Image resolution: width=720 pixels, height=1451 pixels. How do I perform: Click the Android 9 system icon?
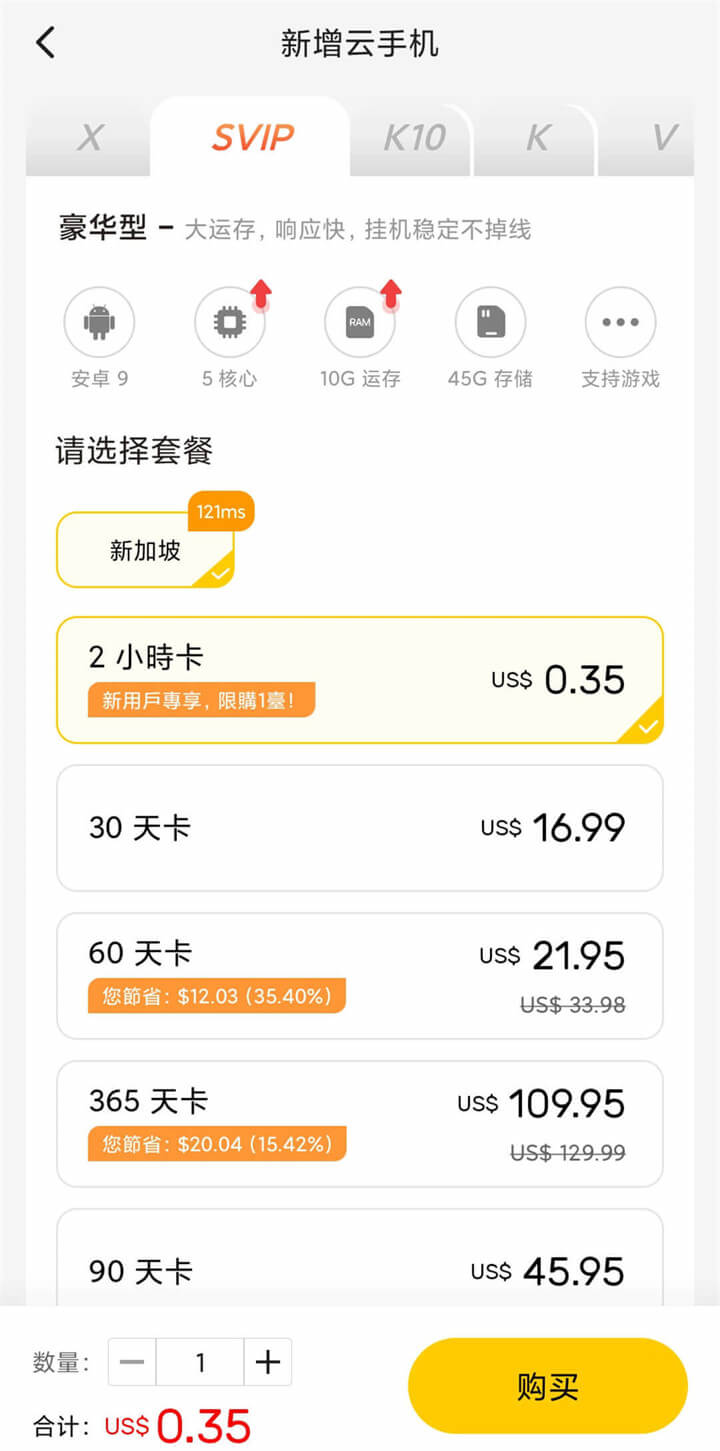tap(100, 322)
